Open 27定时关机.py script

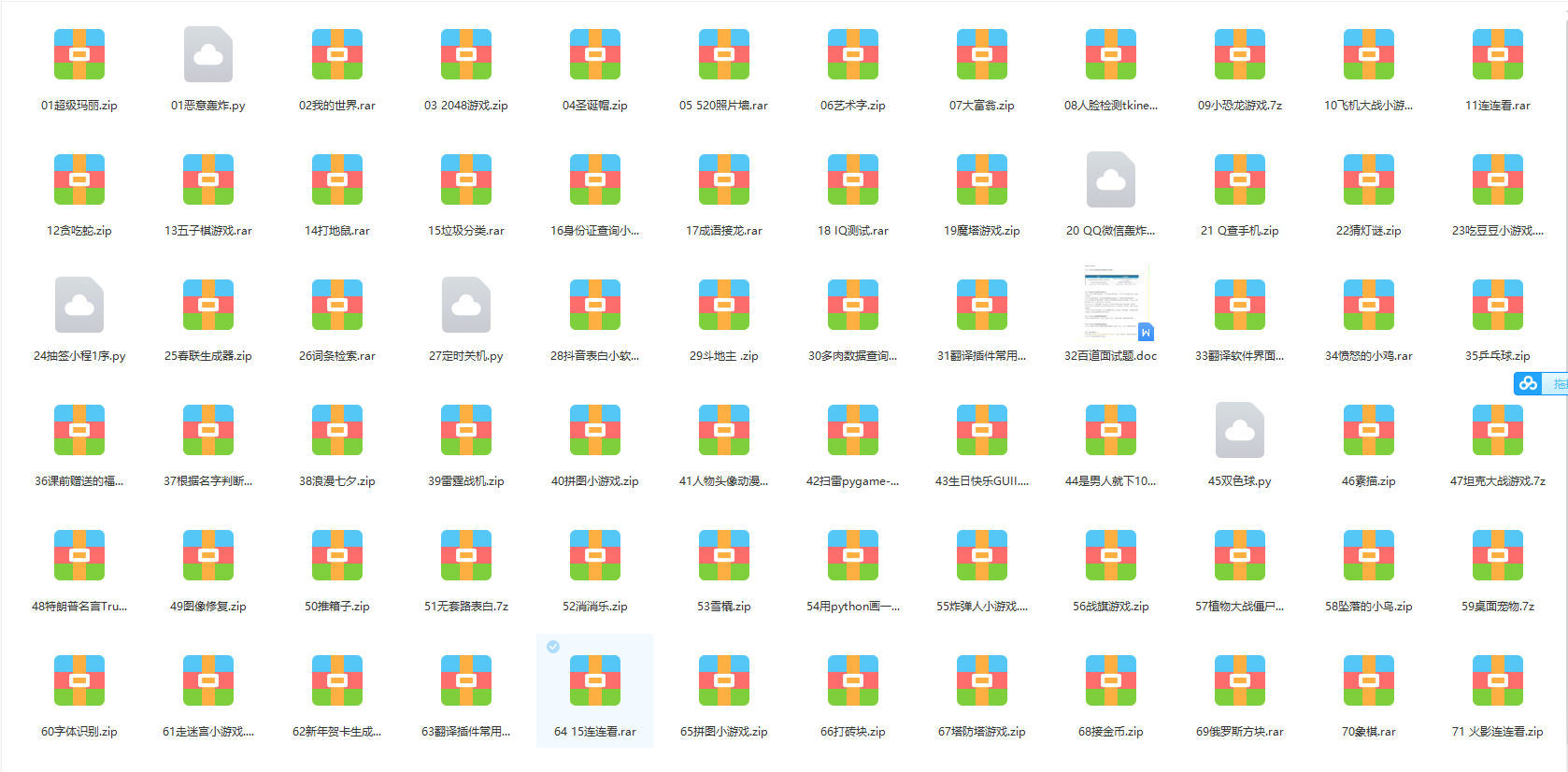[x=466, y=306]
